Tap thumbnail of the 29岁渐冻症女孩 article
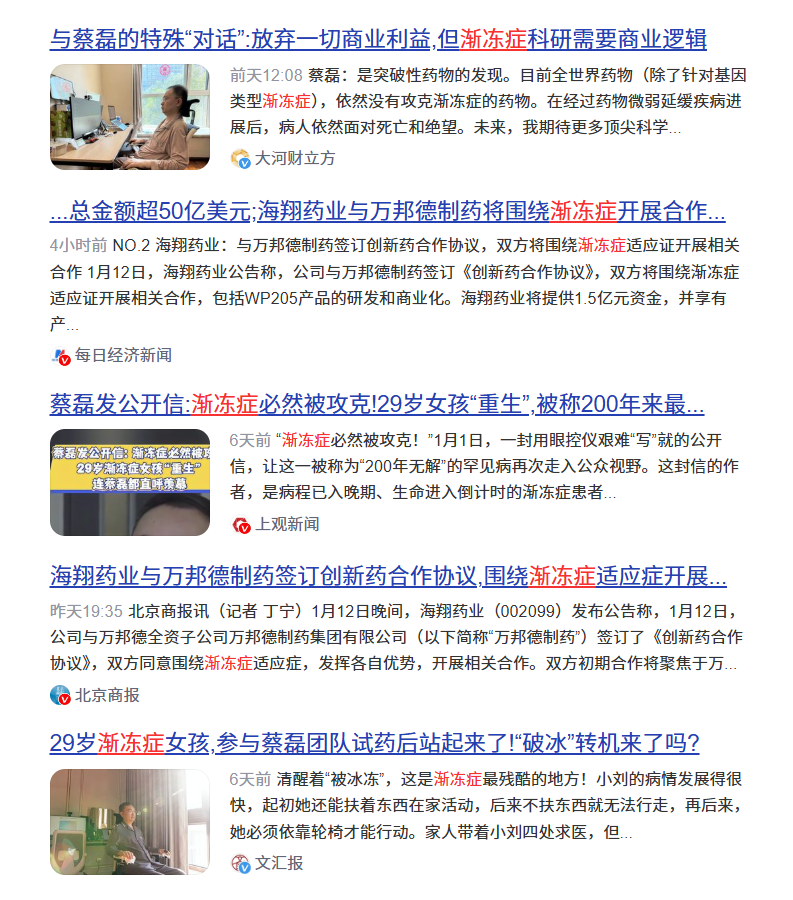 130,821
